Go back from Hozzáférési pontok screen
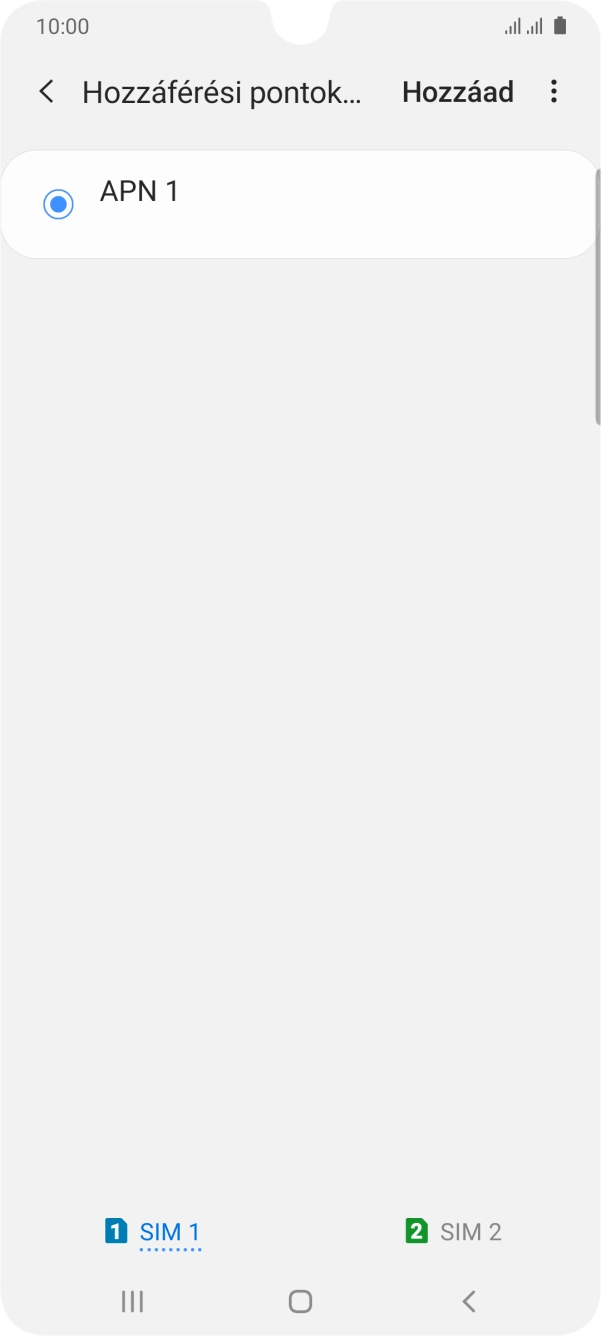The image size is (601, 1336). pos(46,92)
